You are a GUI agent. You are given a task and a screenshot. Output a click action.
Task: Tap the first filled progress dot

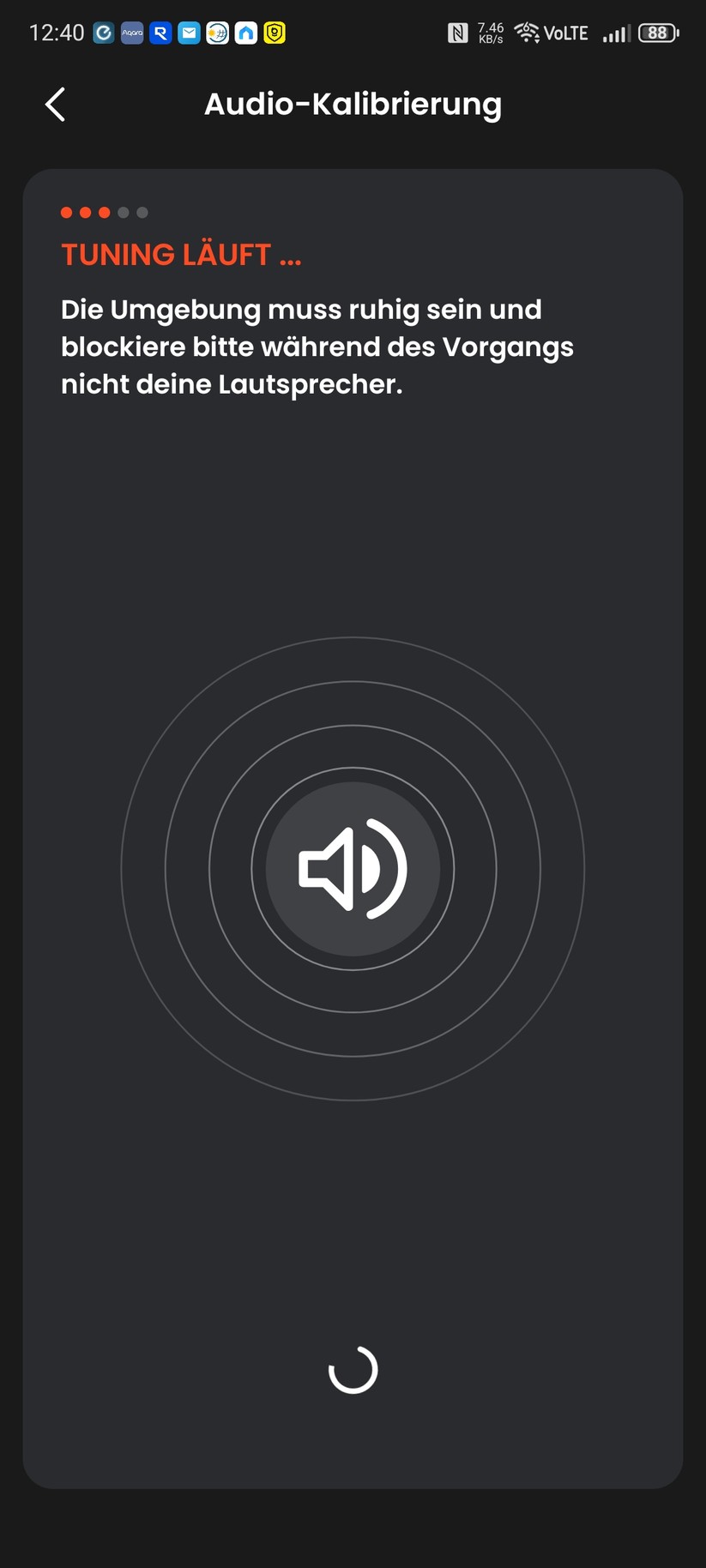66,212
